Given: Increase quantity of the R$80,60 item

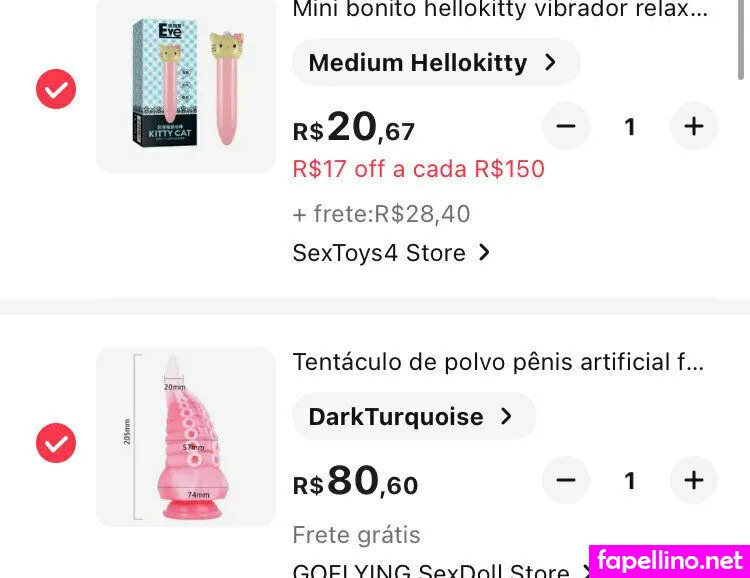Looking at the screenshot, I should pos(693,480).
